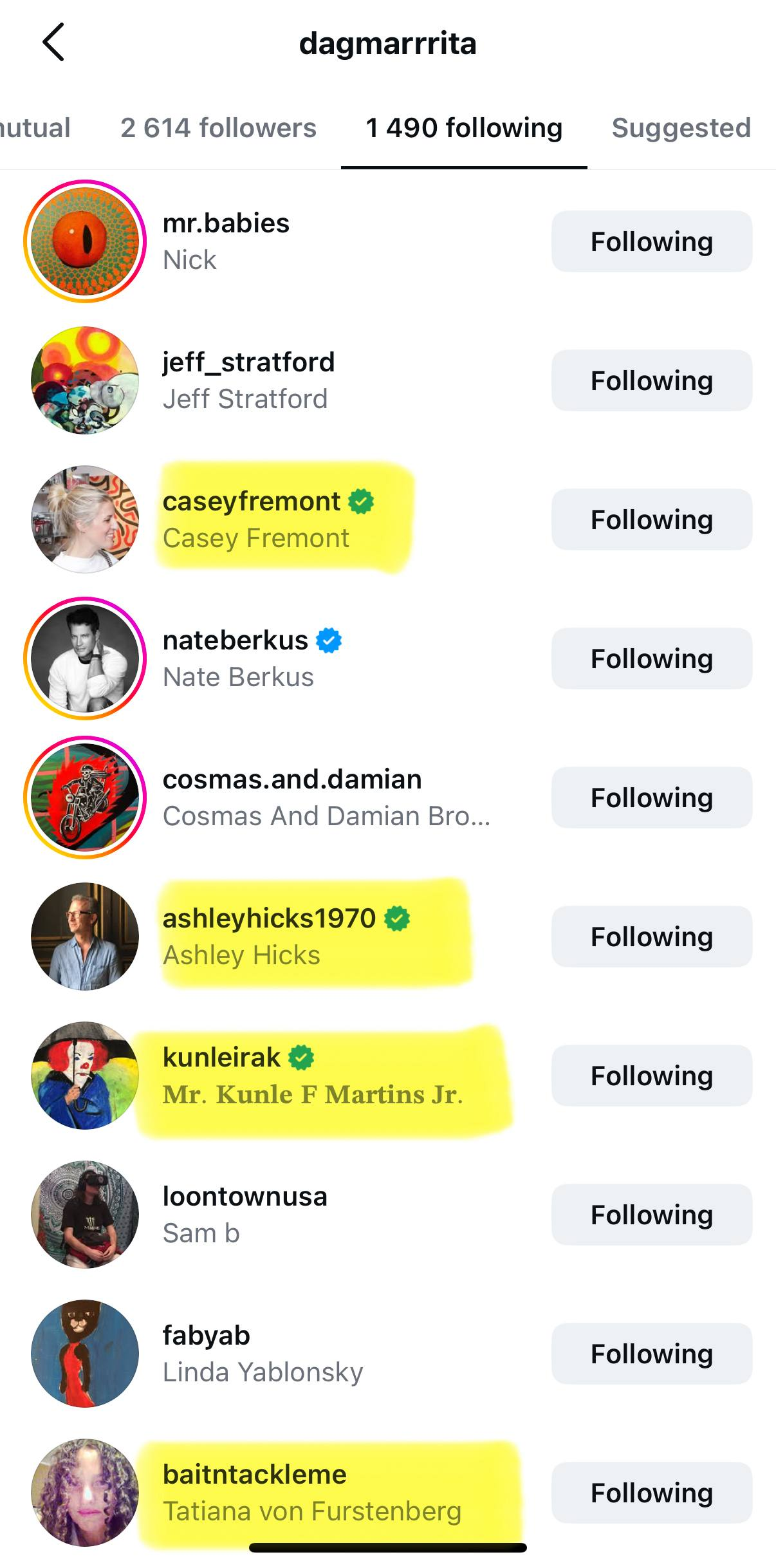The height and width of the screenshot is (1568, 776).
Task: Switch to the Suggested tab
Action: point(681,128)
